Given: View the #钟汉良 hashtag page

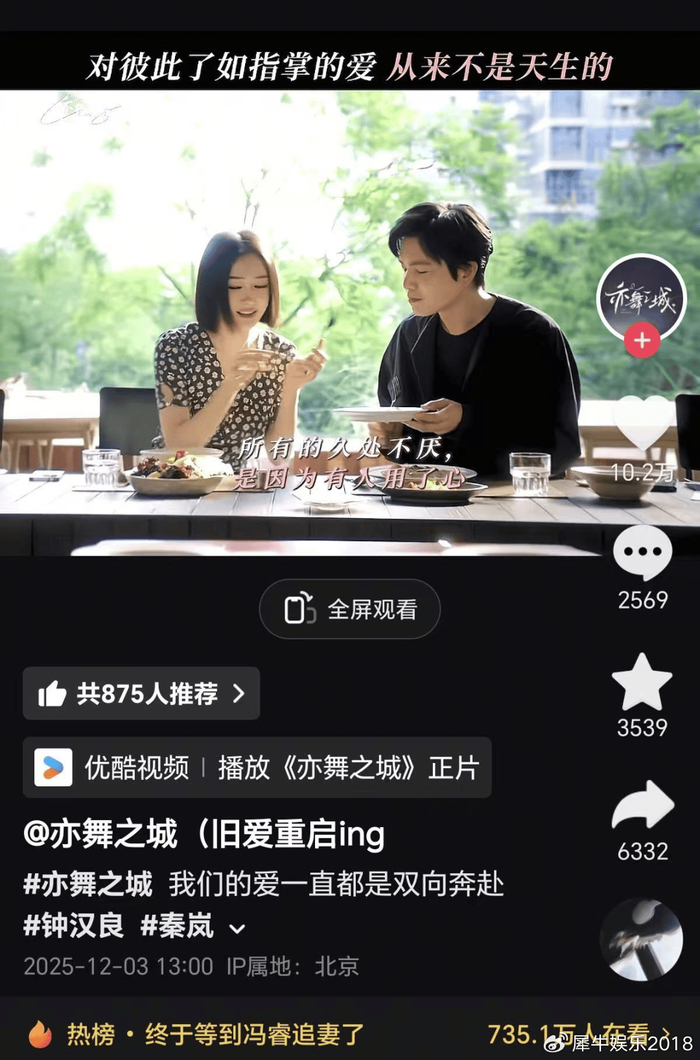Looking at the screenshot, I should coord(74,926).
